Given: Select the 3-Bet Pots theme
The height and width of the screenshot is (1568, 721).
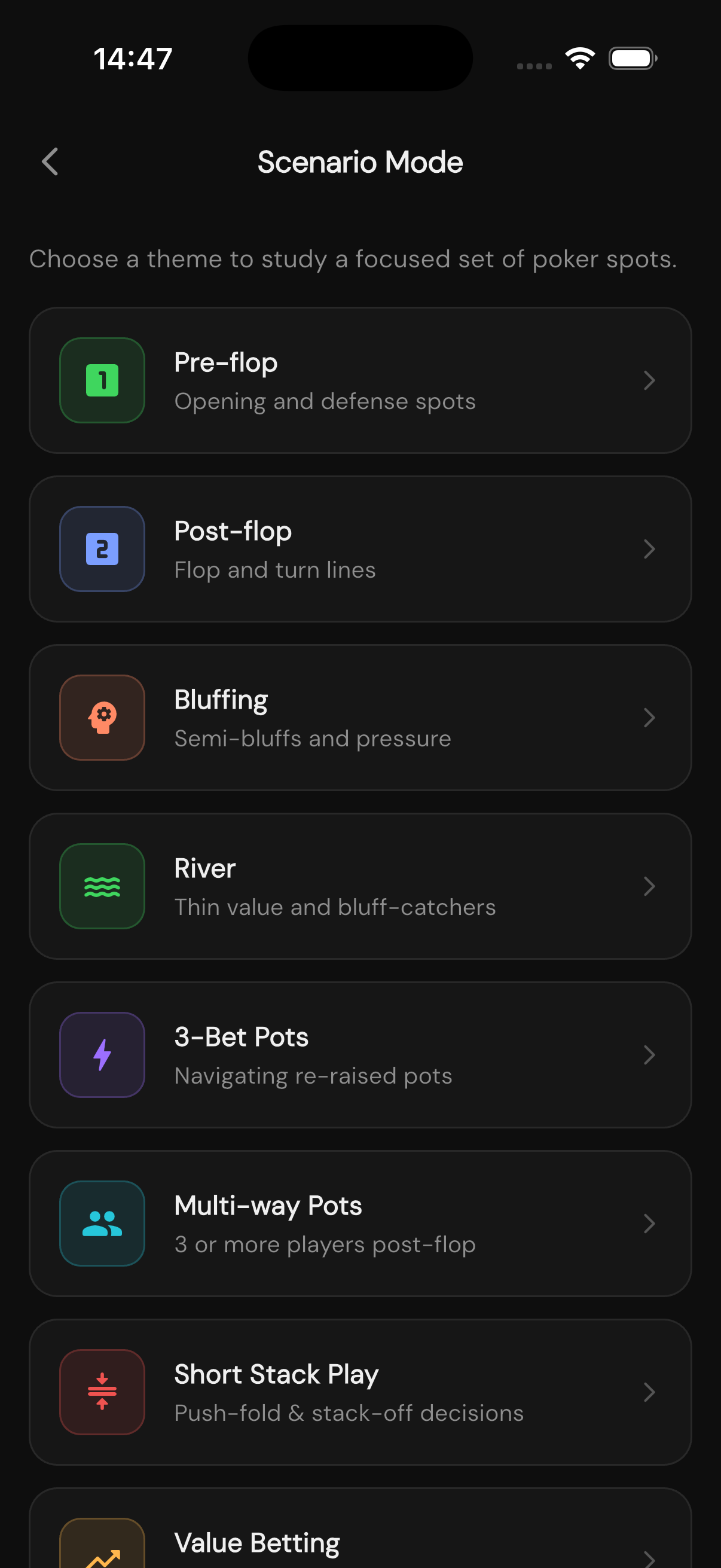Looking at the screenshot, I should [360, 1055].
